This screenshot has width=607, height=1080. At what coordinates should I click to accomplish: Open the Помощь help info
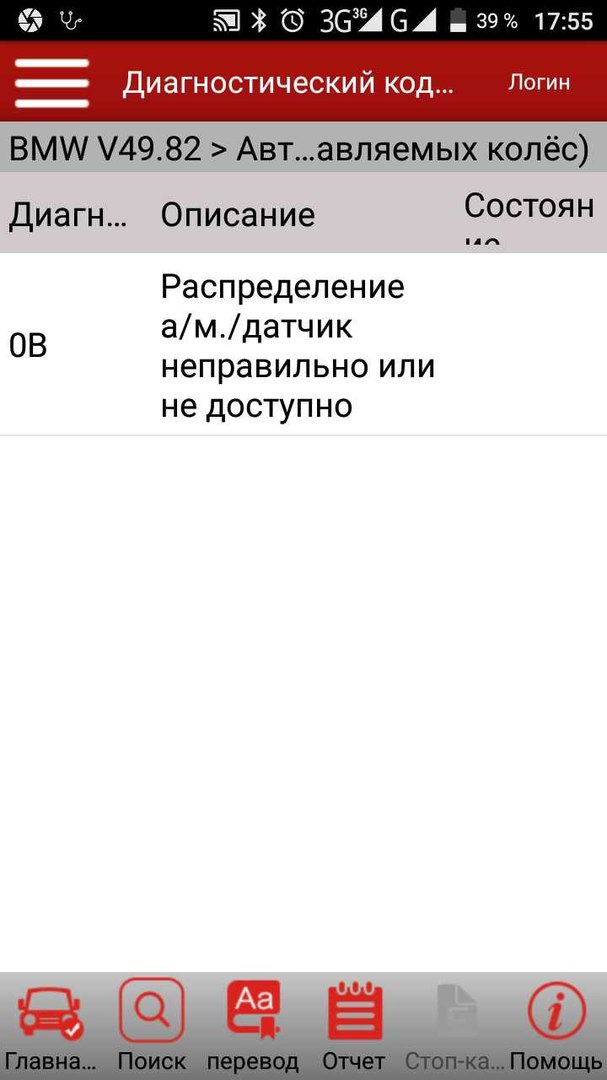click(x=557, y=1026)
